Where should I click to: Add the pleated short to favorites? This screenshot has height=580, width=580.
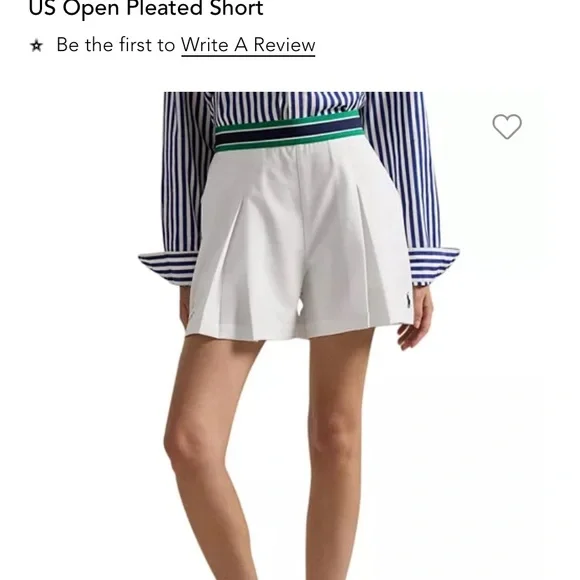click(507, 127)
